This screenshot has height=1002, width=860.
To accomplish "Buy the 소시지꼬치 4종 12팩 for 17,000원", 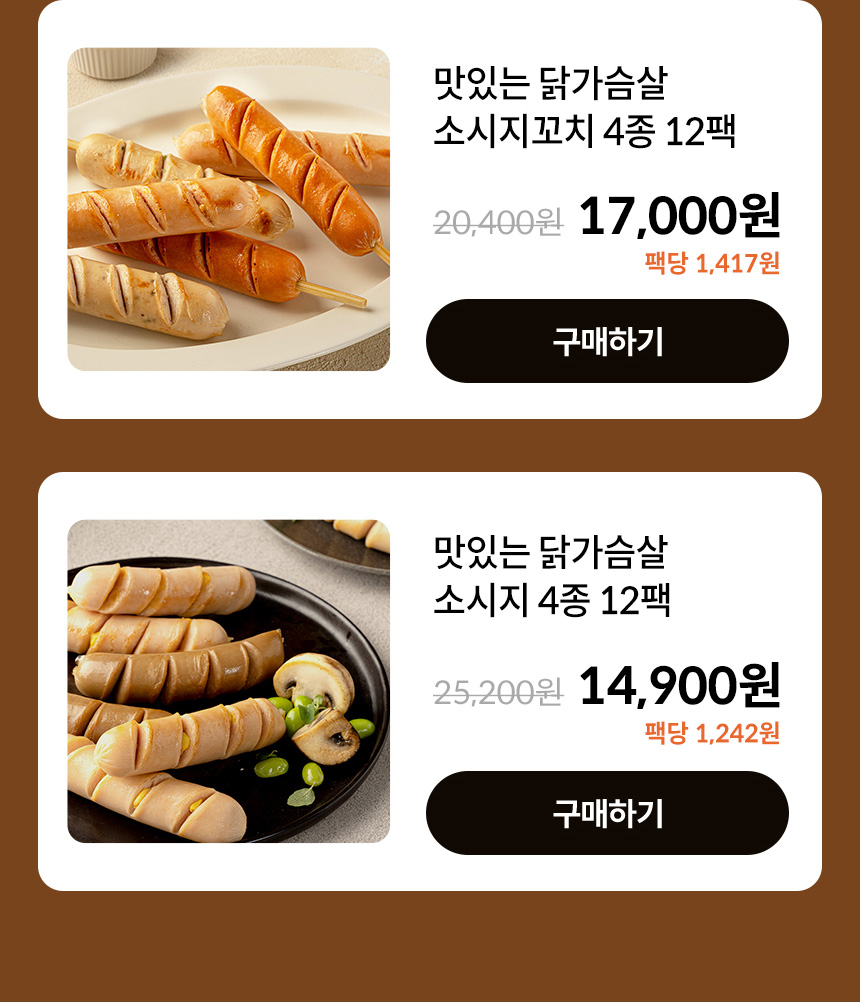I will pyautogui.click(x=607, y=341).
